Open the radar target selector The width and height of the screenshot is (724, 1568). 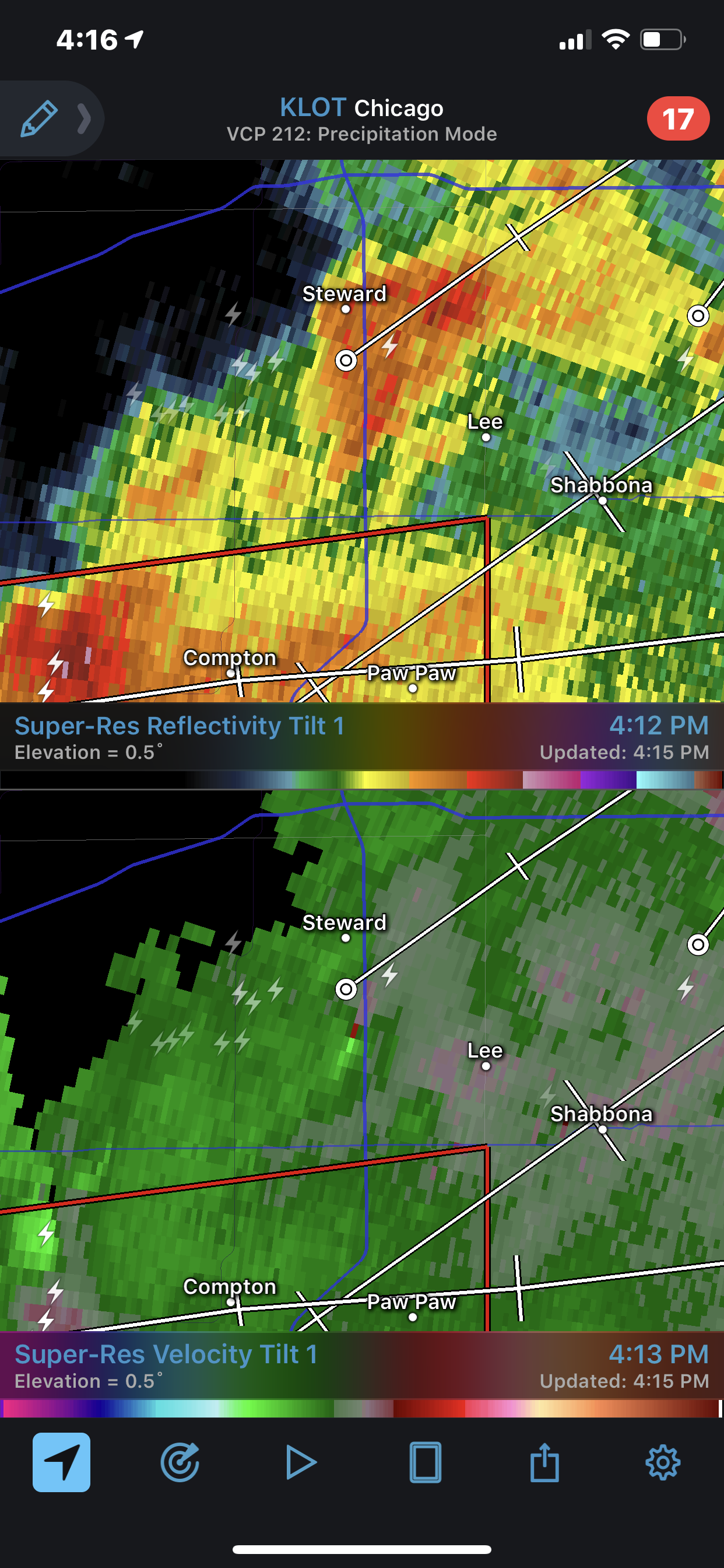(x=180, y=1462)
